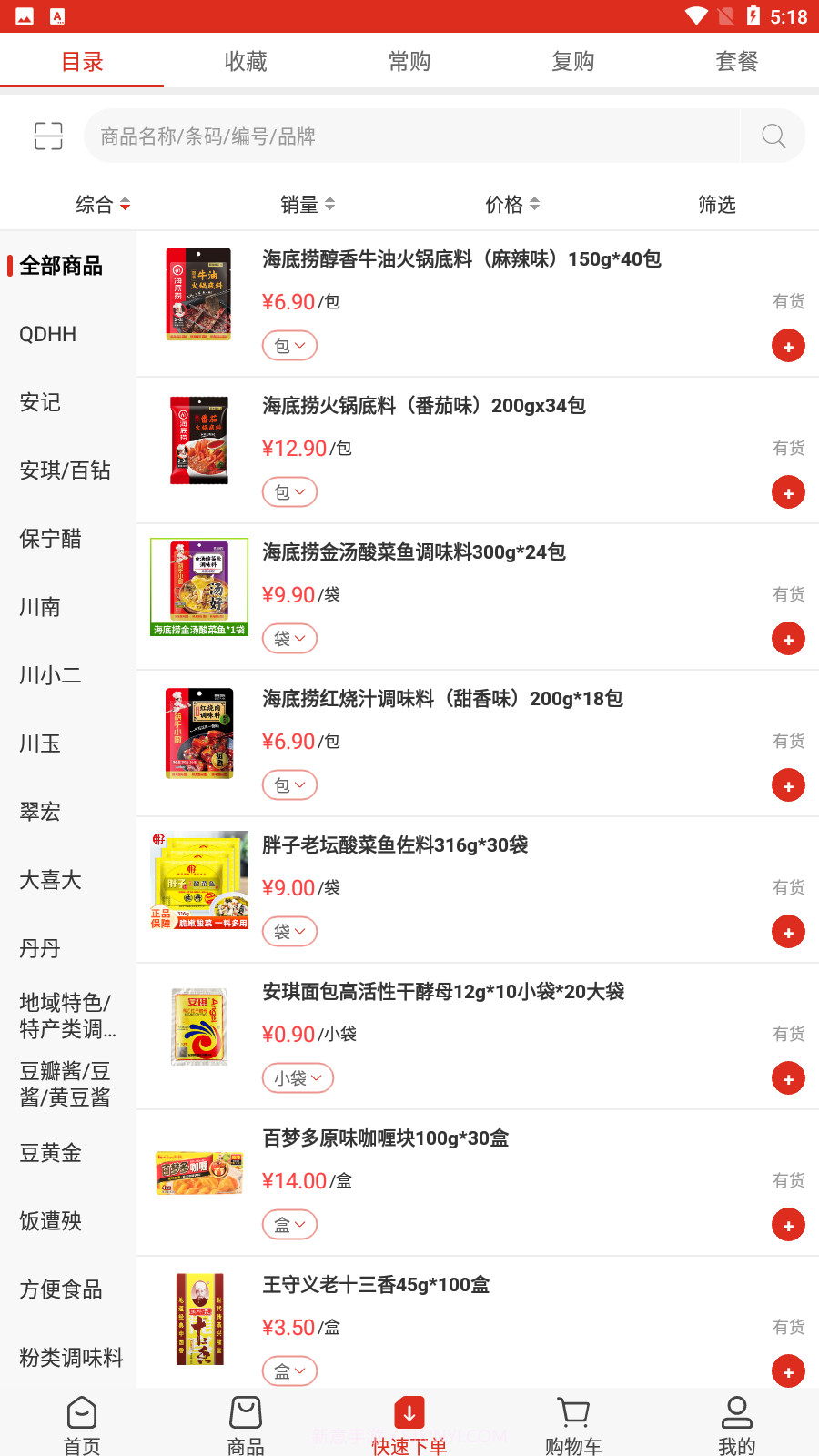Viewport: 819px width, 1456px height.
Task: Select the 商品 products icon
Action: 245,1420
